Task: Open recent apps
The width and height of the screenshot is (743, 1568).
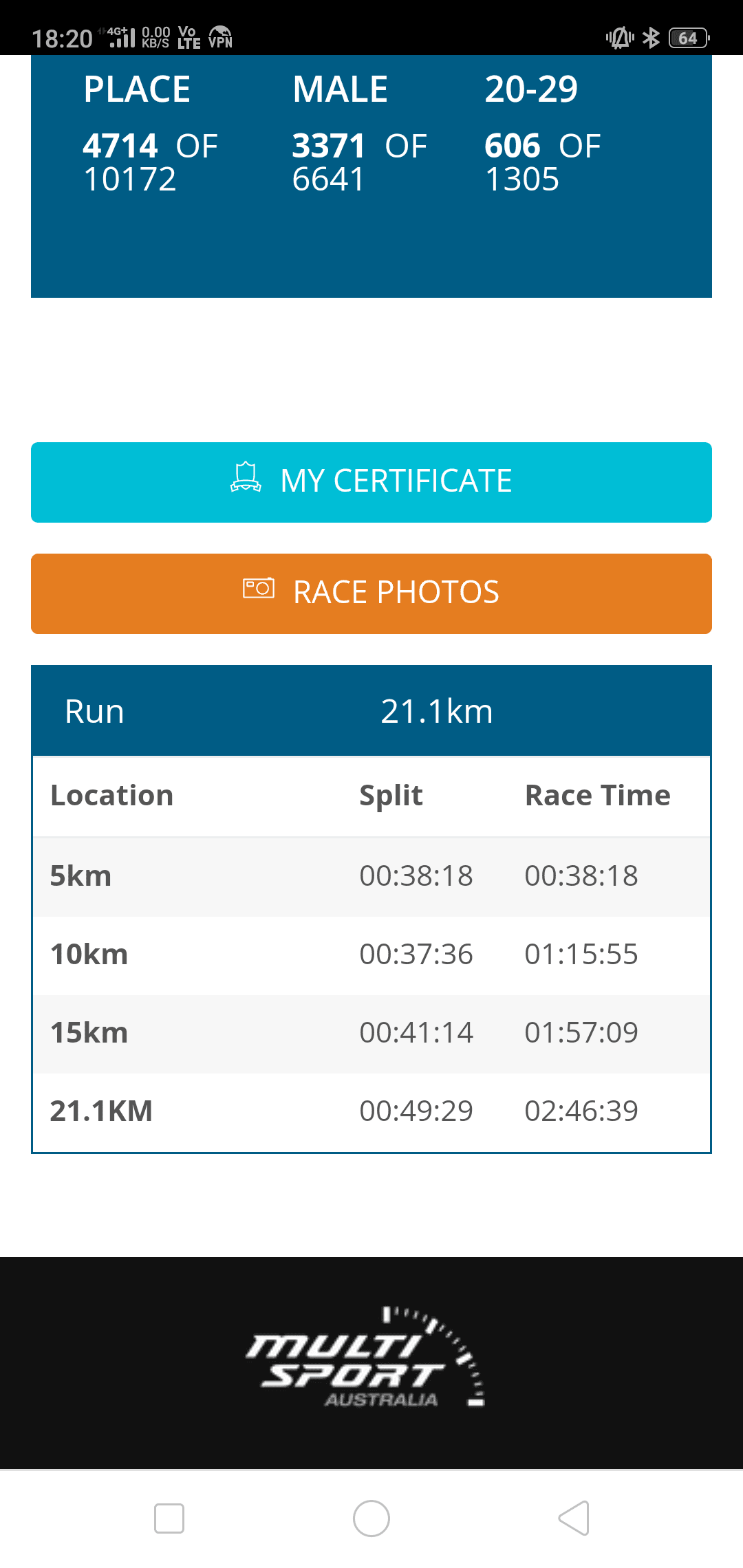Action: coord(169,1518)
